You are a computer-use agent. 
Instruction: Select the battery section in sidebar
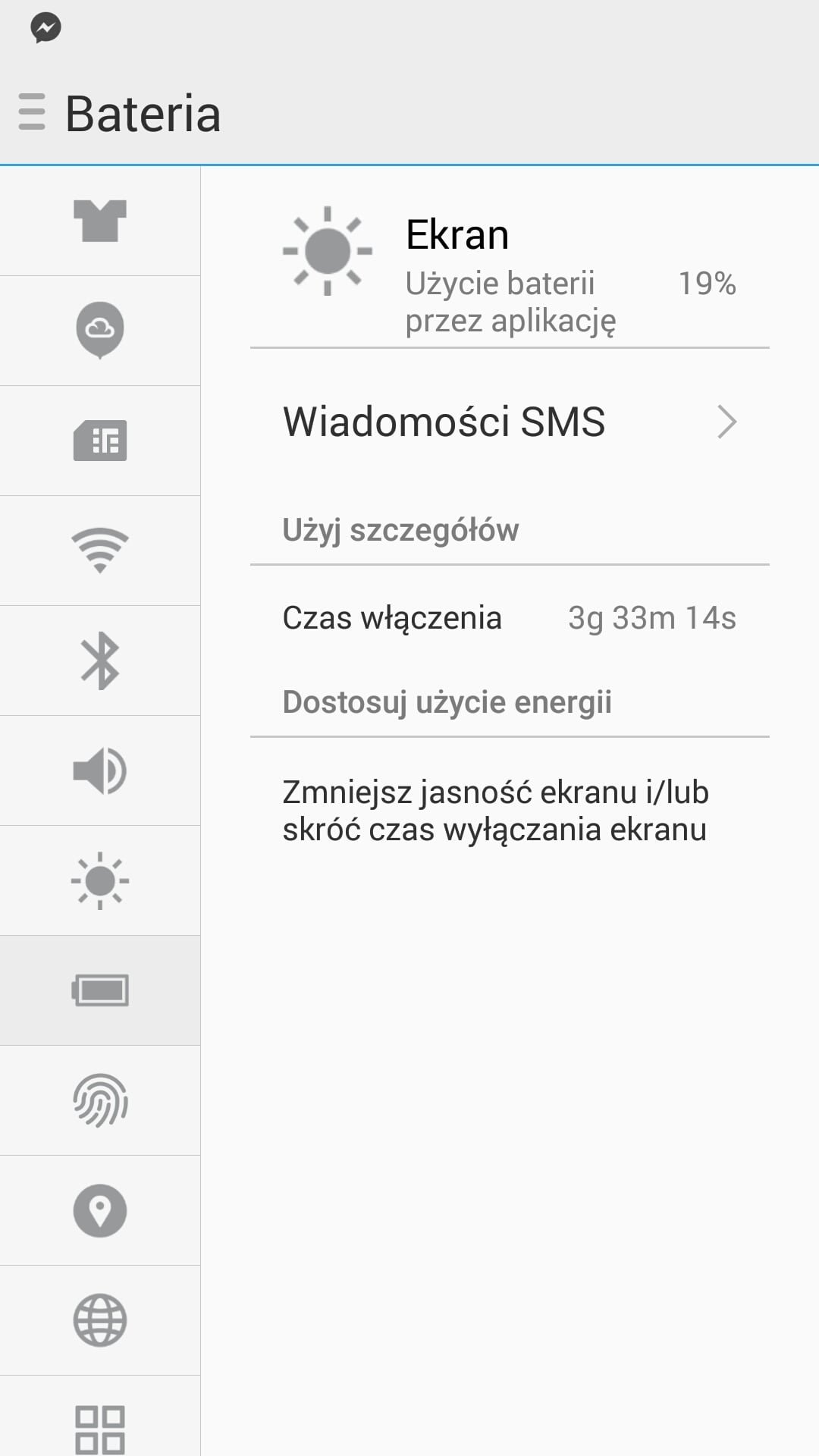tap(100, 990)
